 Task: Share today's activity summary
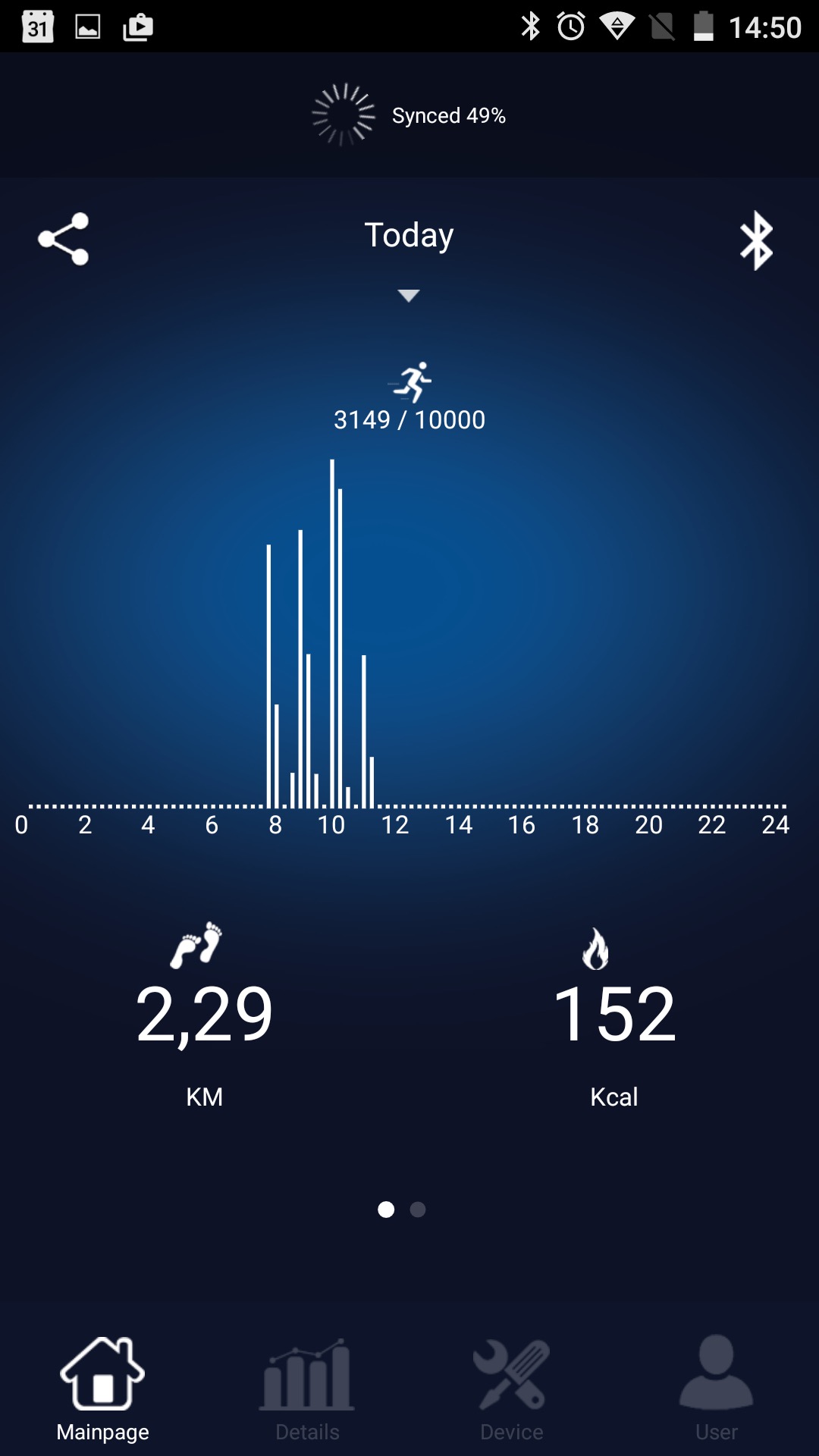[64, 239]
